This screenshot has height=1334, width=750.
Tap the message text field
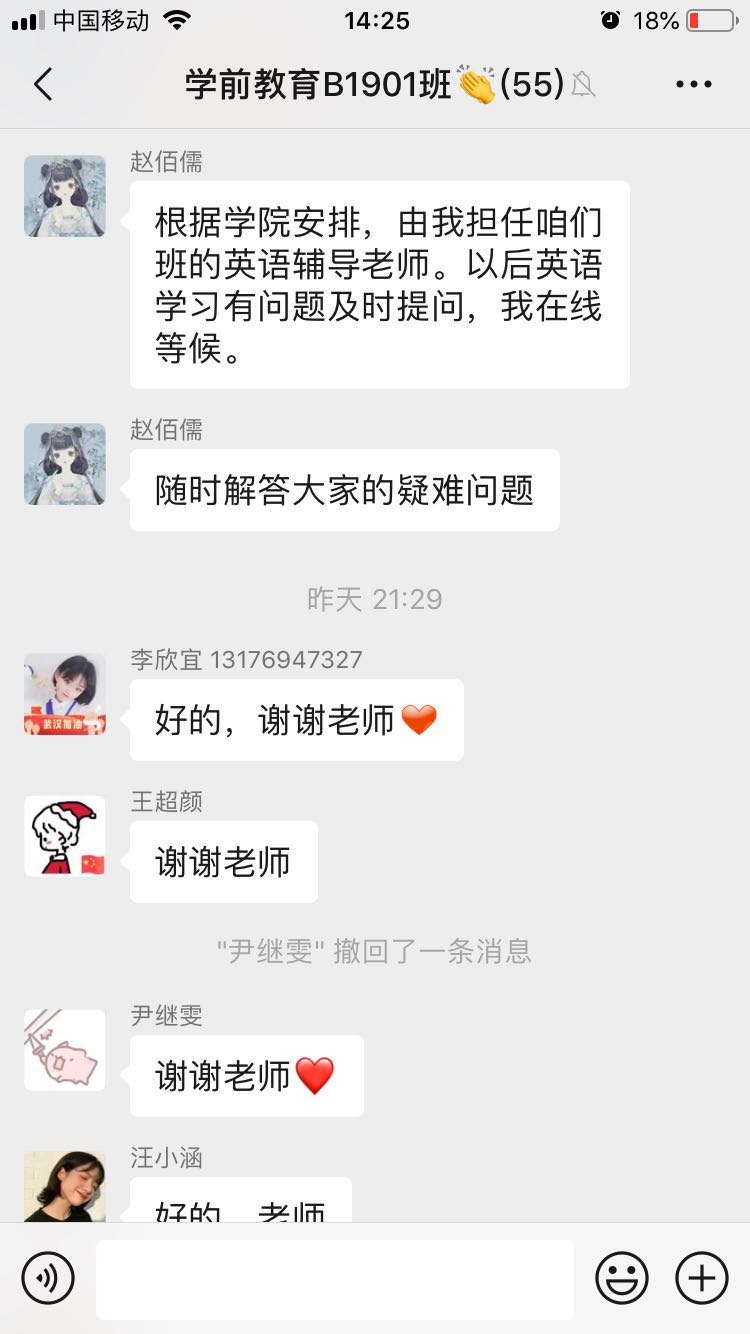[334, 1278]
